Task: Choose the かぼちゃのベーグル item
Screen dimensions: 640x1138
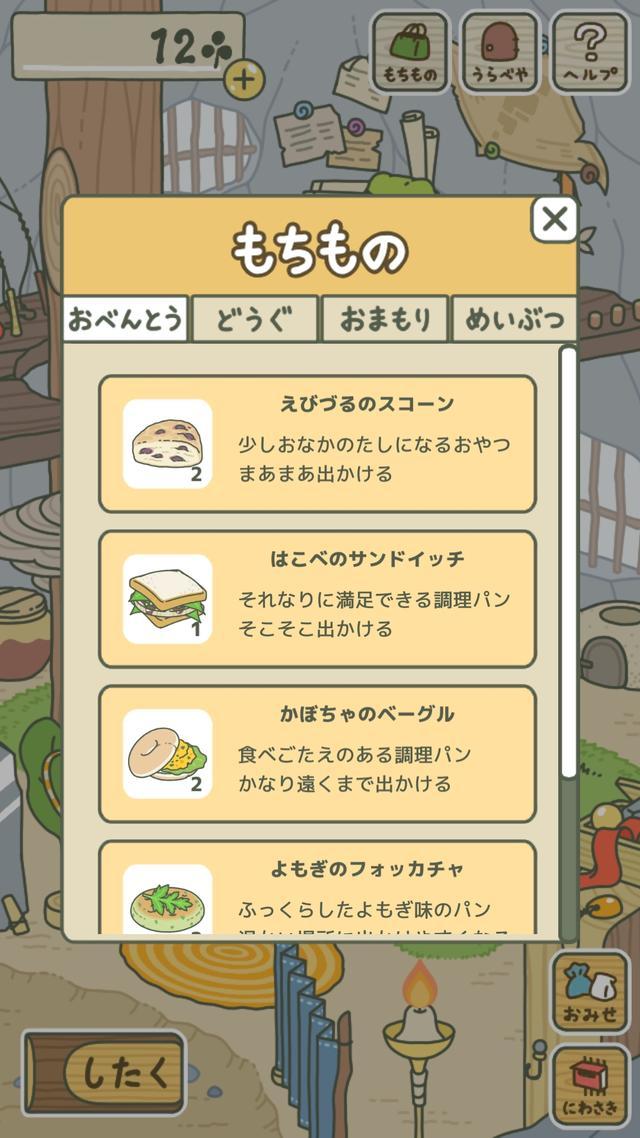Action: [x=317, y=753]
